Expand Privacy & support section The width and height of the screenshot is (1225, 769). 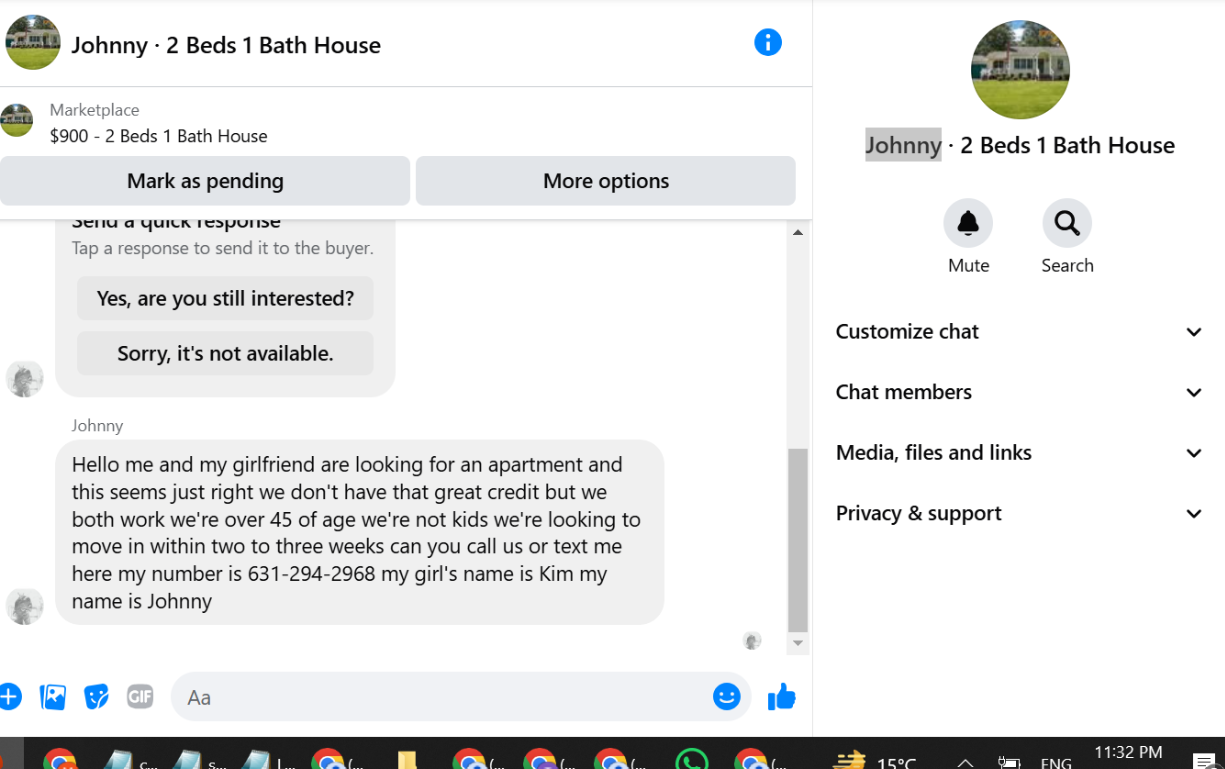coord(1019,513)
